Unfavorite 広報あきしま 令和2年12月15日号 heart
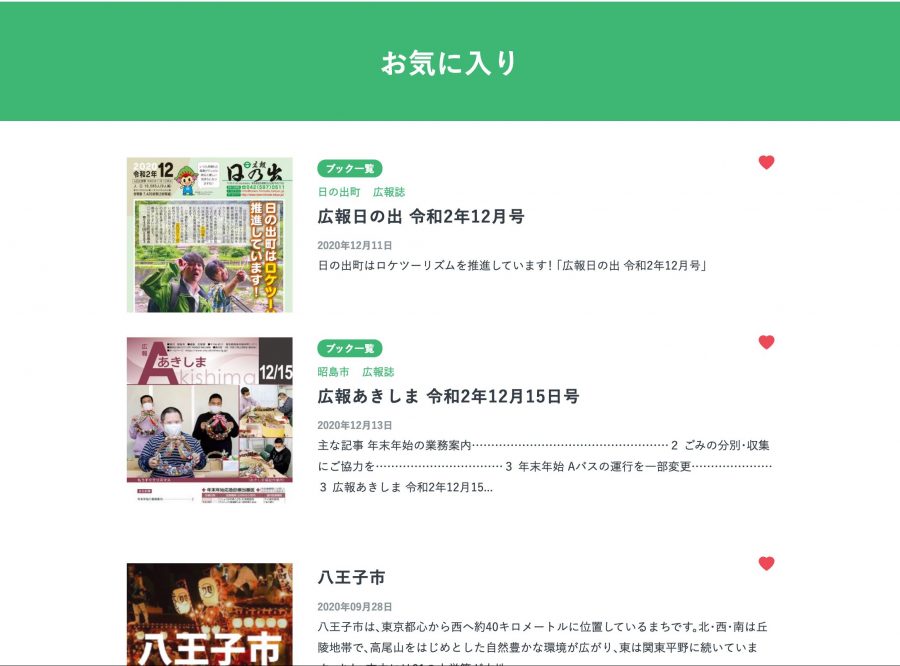This screenshot has height=666, width=900. coord(766,342)
